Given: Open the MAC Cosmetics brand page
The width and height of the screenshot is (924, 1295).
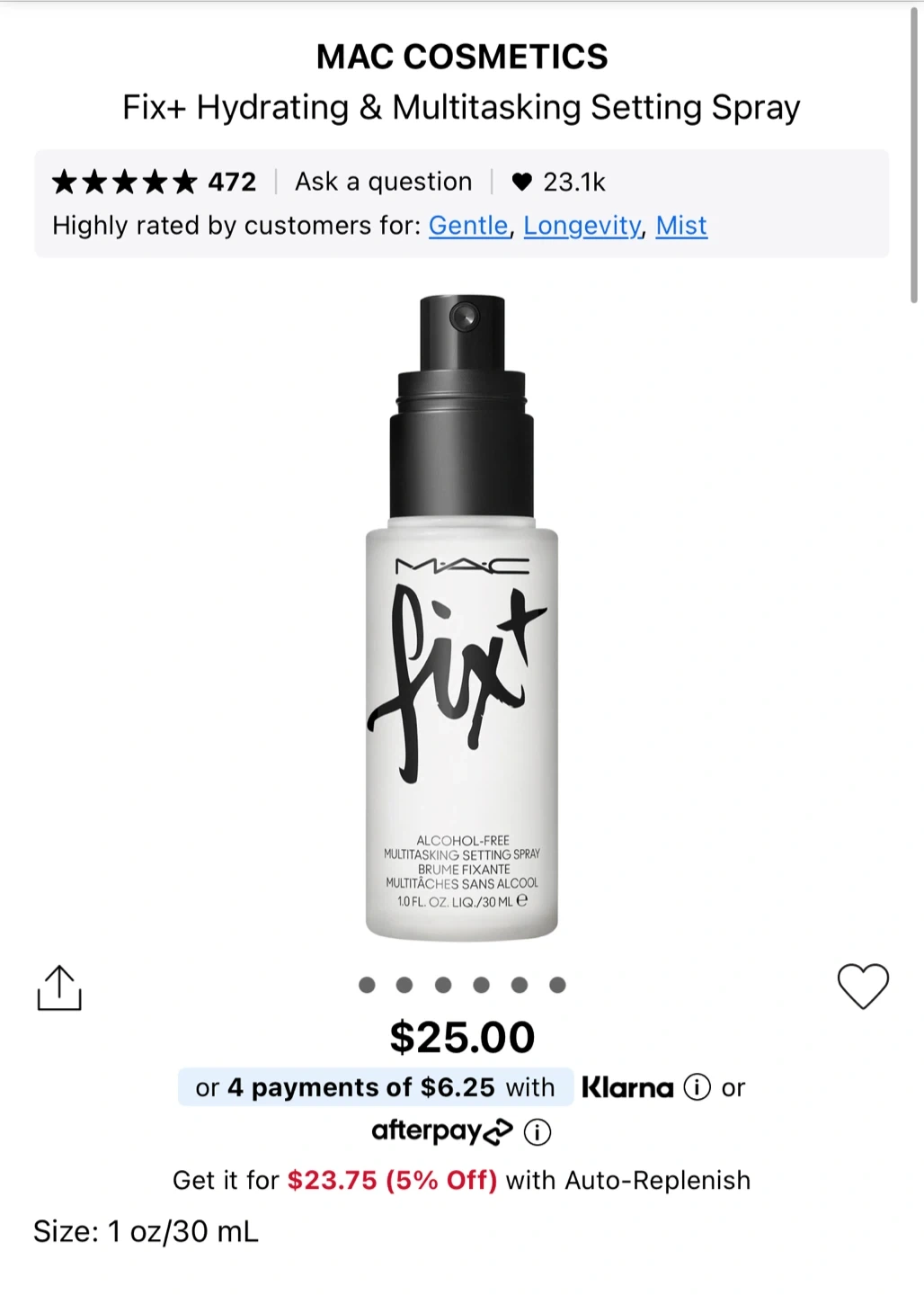Looking at the screenshot, I should click(x=462, y=57).
